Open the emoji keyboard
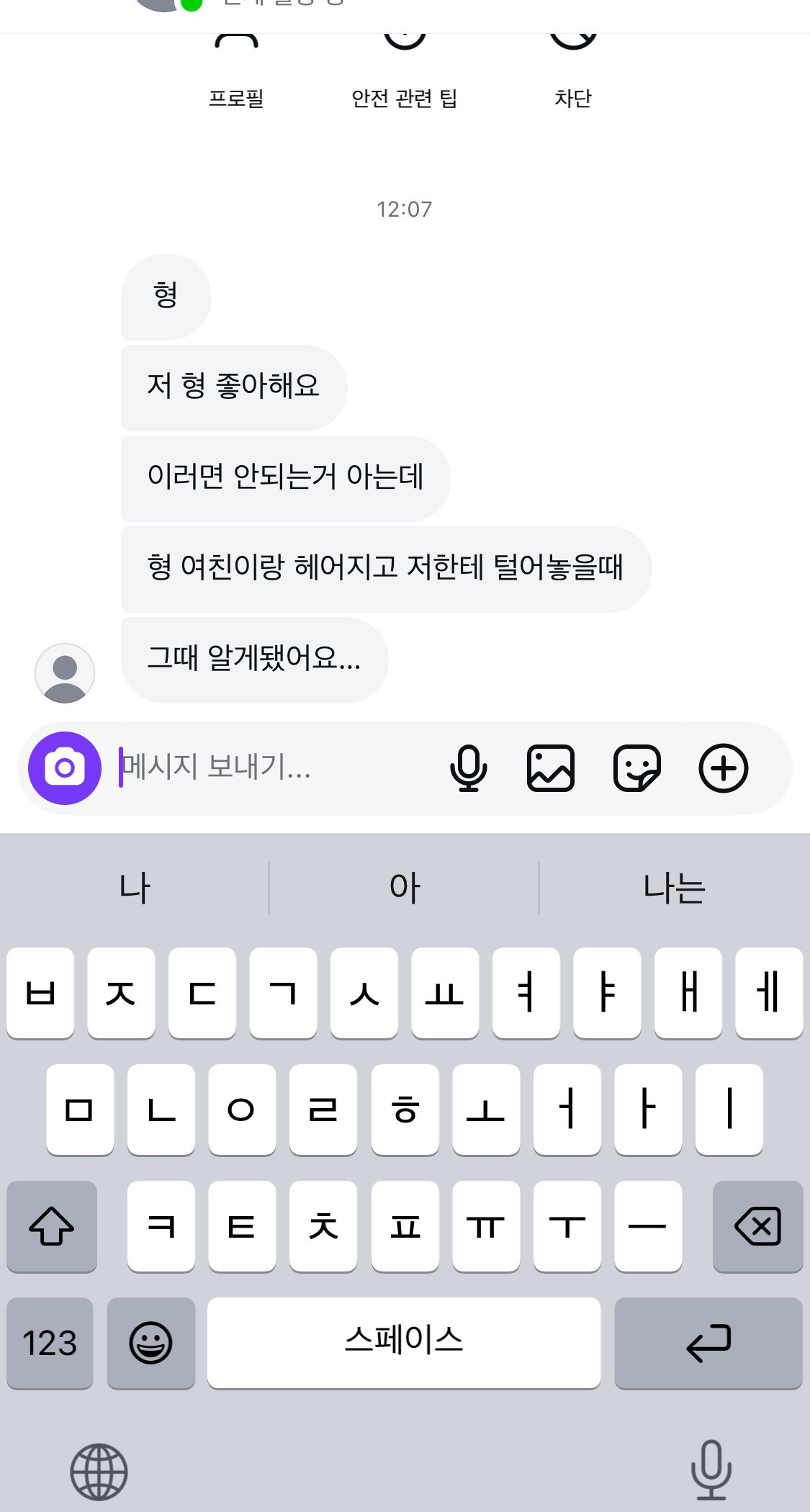The width and height of the screenshot is (810, 1512). pos(150,1341)
